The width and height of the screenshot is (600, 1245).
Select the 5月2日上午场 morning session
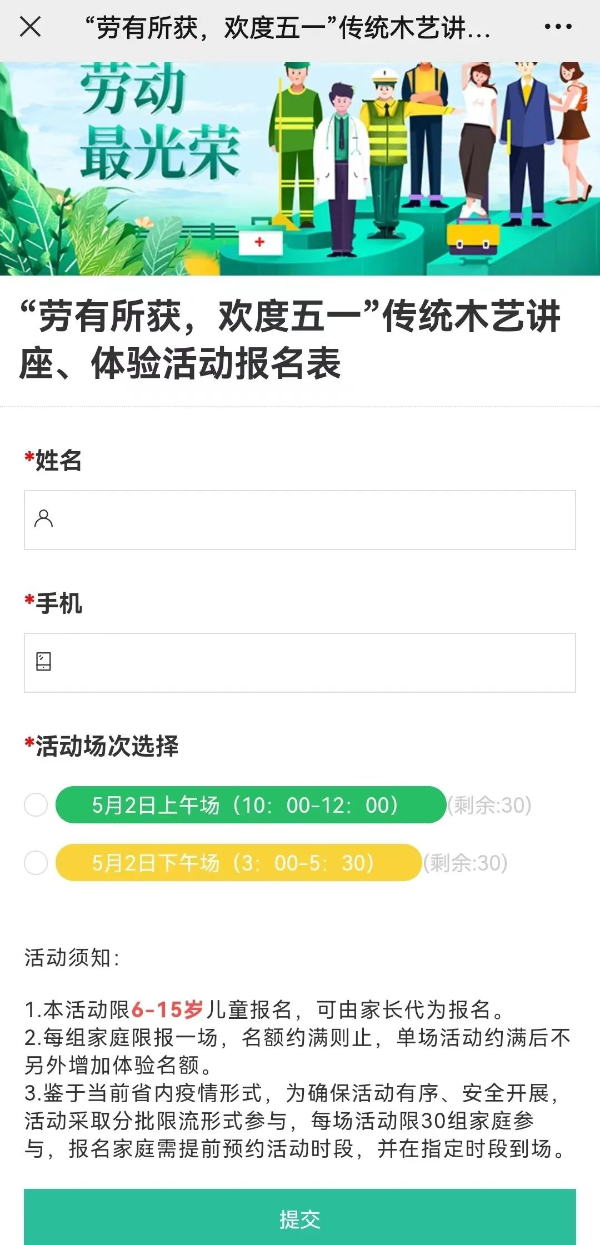coord(36,805)
